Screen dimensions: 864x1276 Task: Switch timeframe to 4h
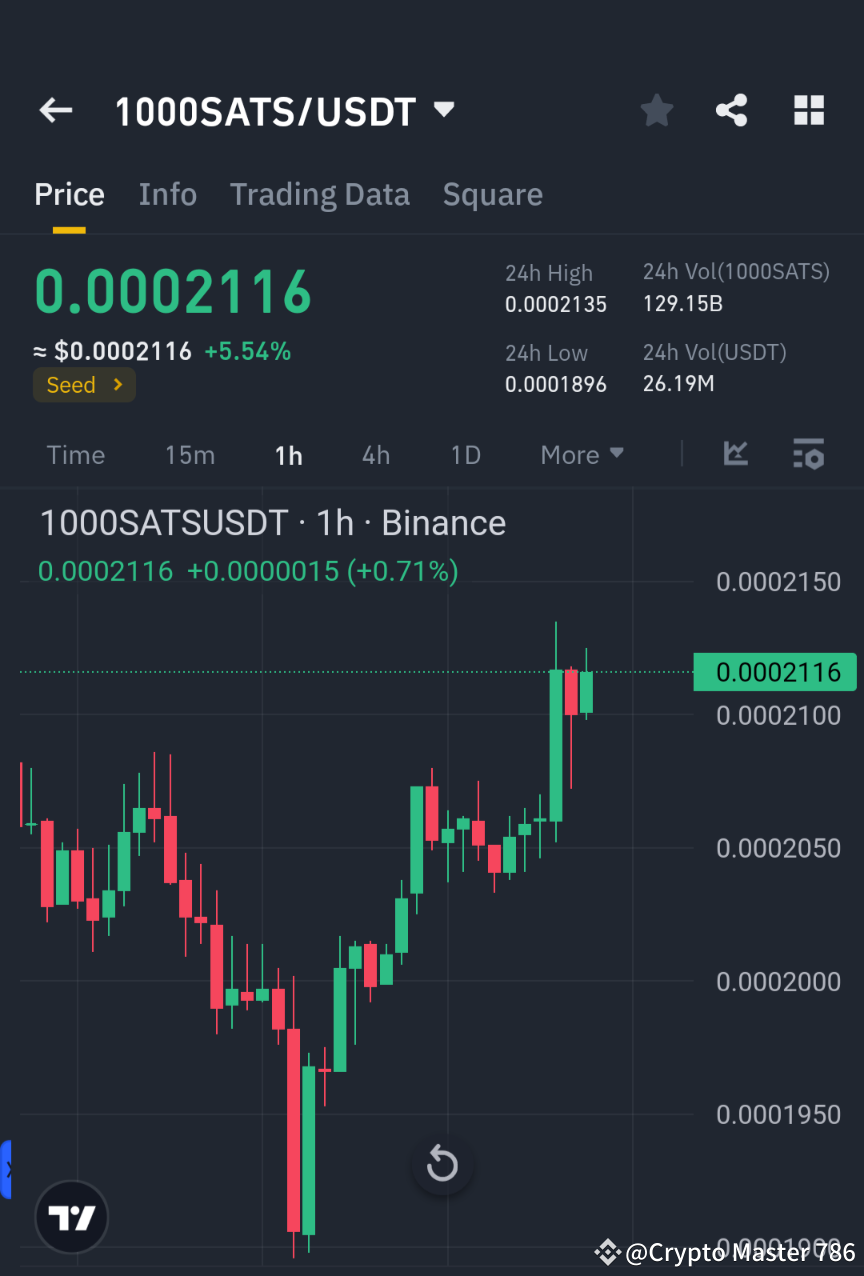375,455
